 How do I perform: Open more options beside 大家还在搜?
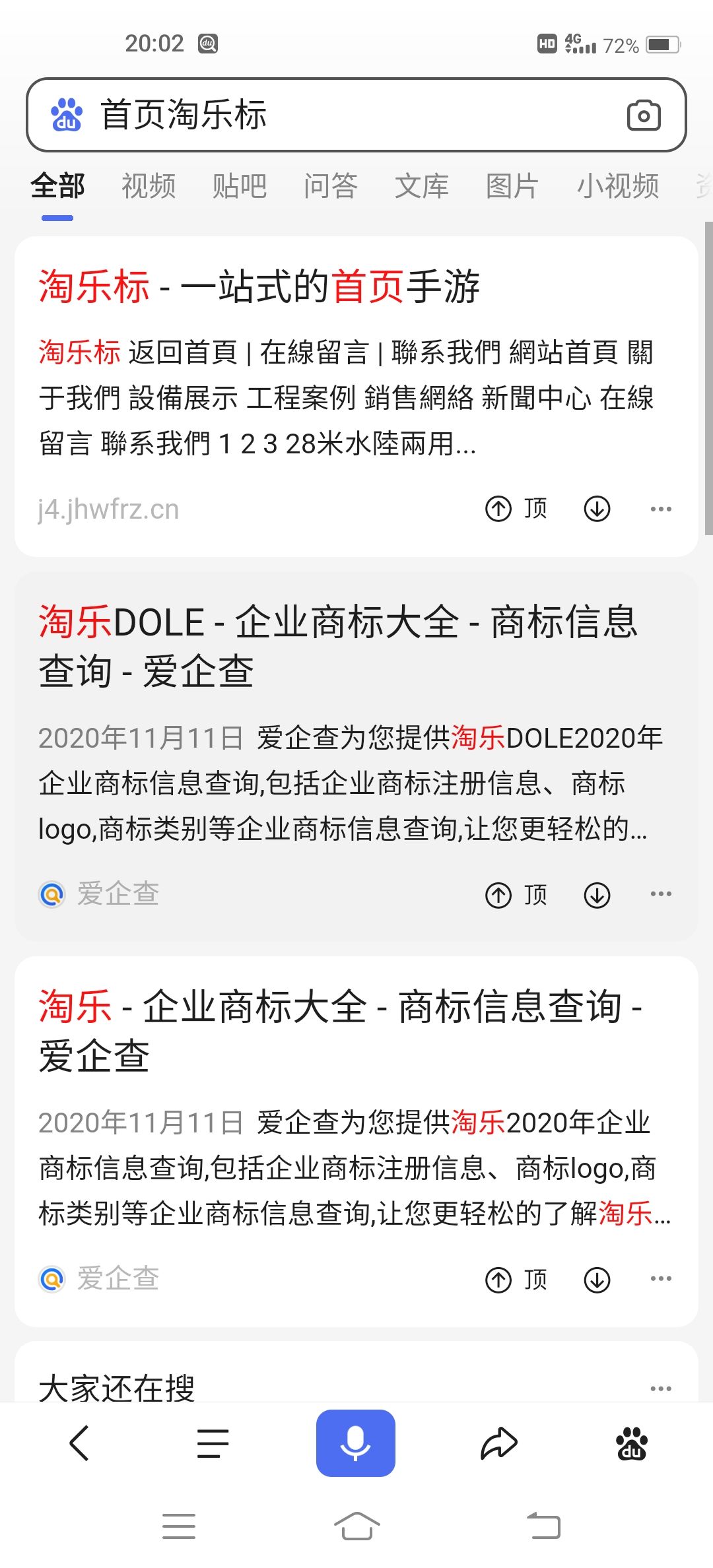point(661,1388)
